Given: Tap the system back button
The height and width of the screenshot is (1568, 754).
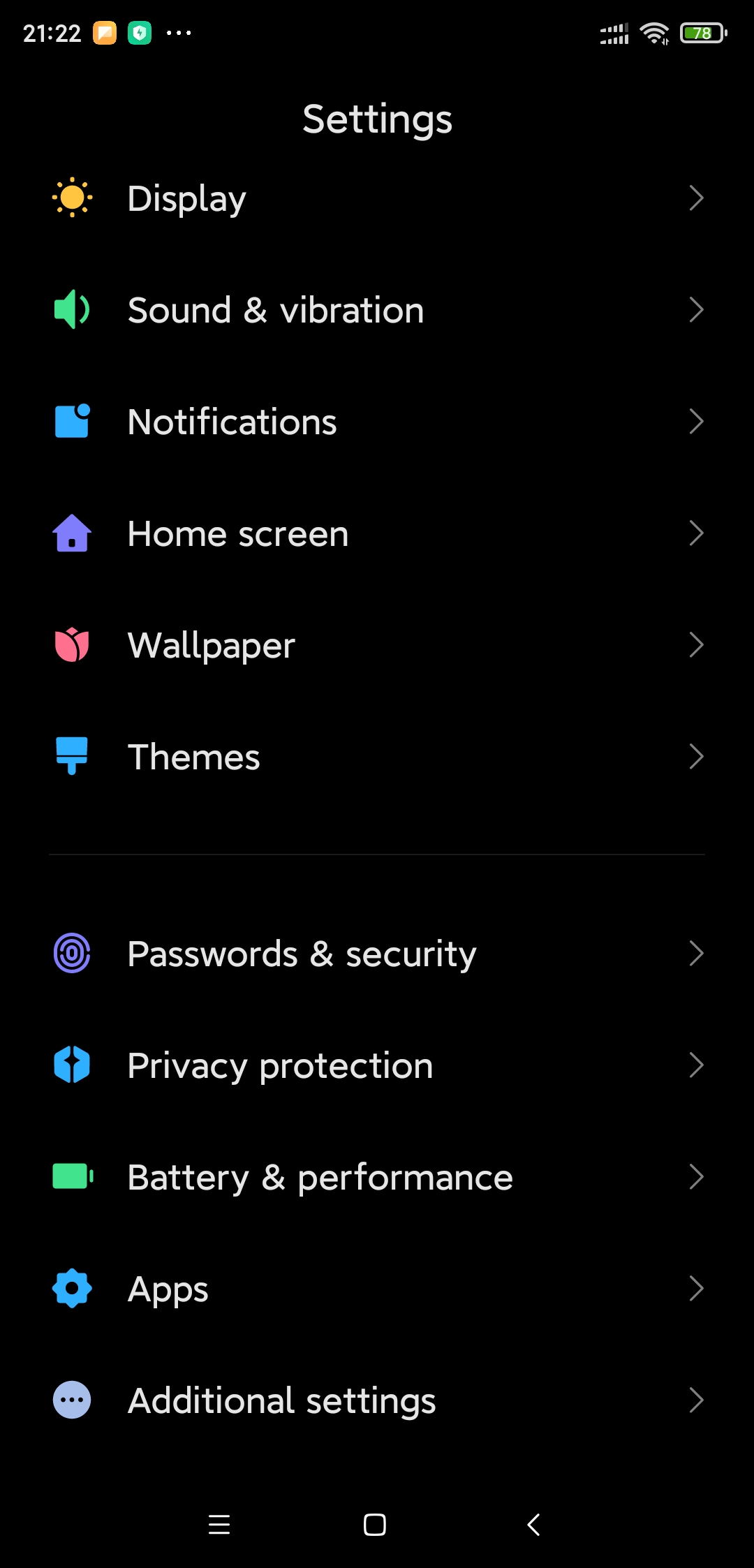Looking at the screenshot, I should tap(533, 1525).
